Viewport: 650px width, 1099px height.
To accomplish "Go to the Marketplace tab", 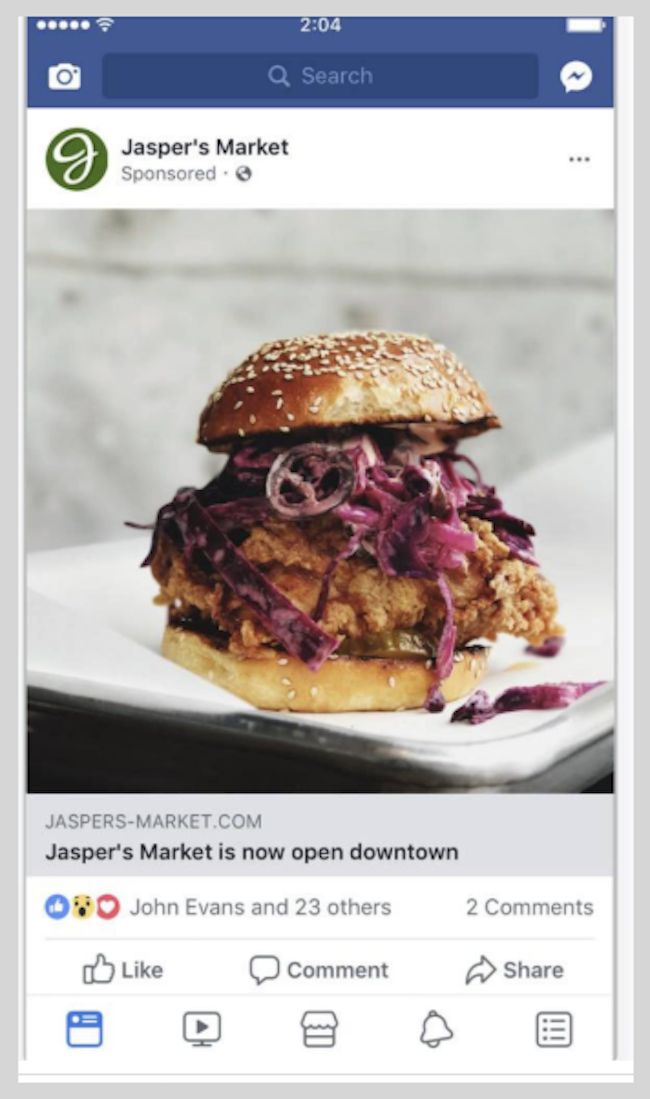I will tap(319, 1028).
